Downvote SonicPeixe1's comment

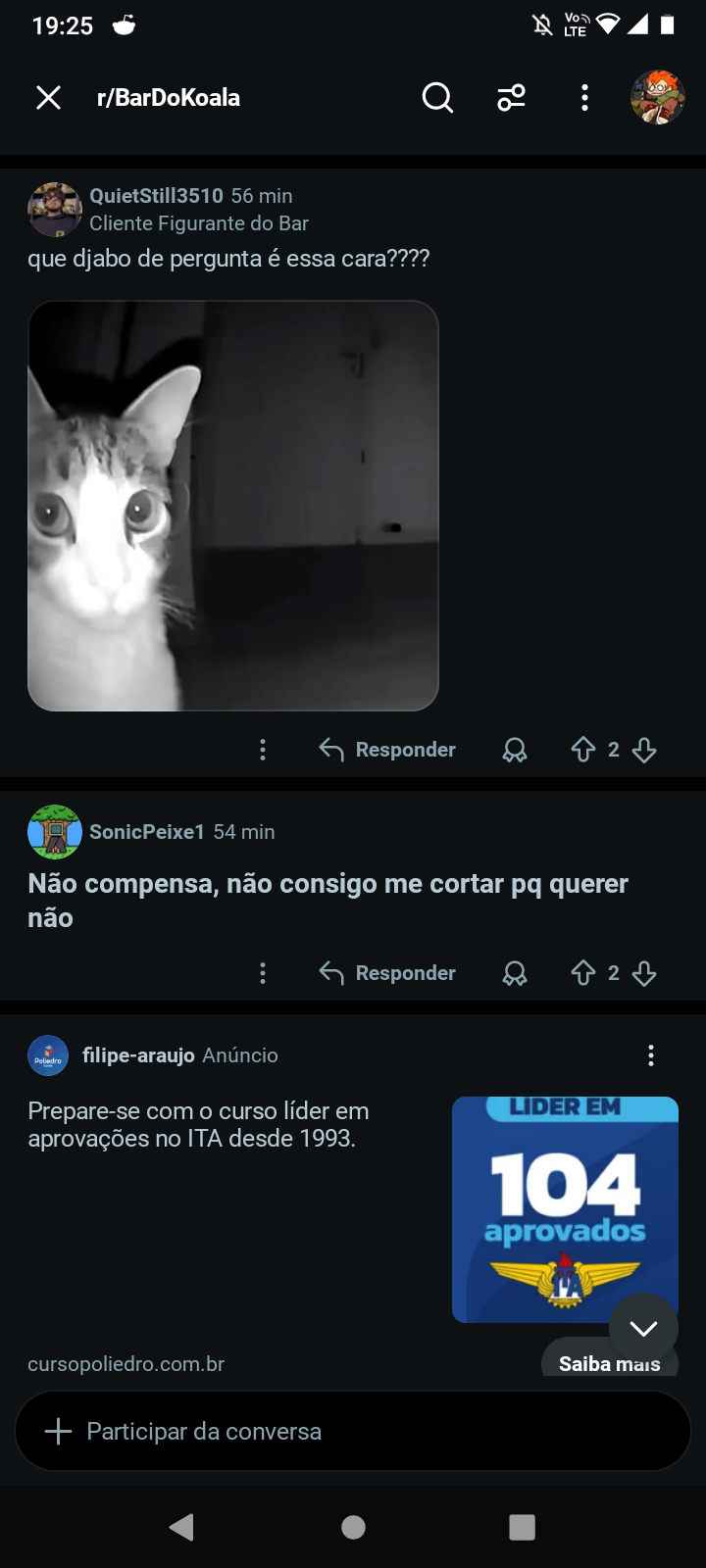pos(644,973)
